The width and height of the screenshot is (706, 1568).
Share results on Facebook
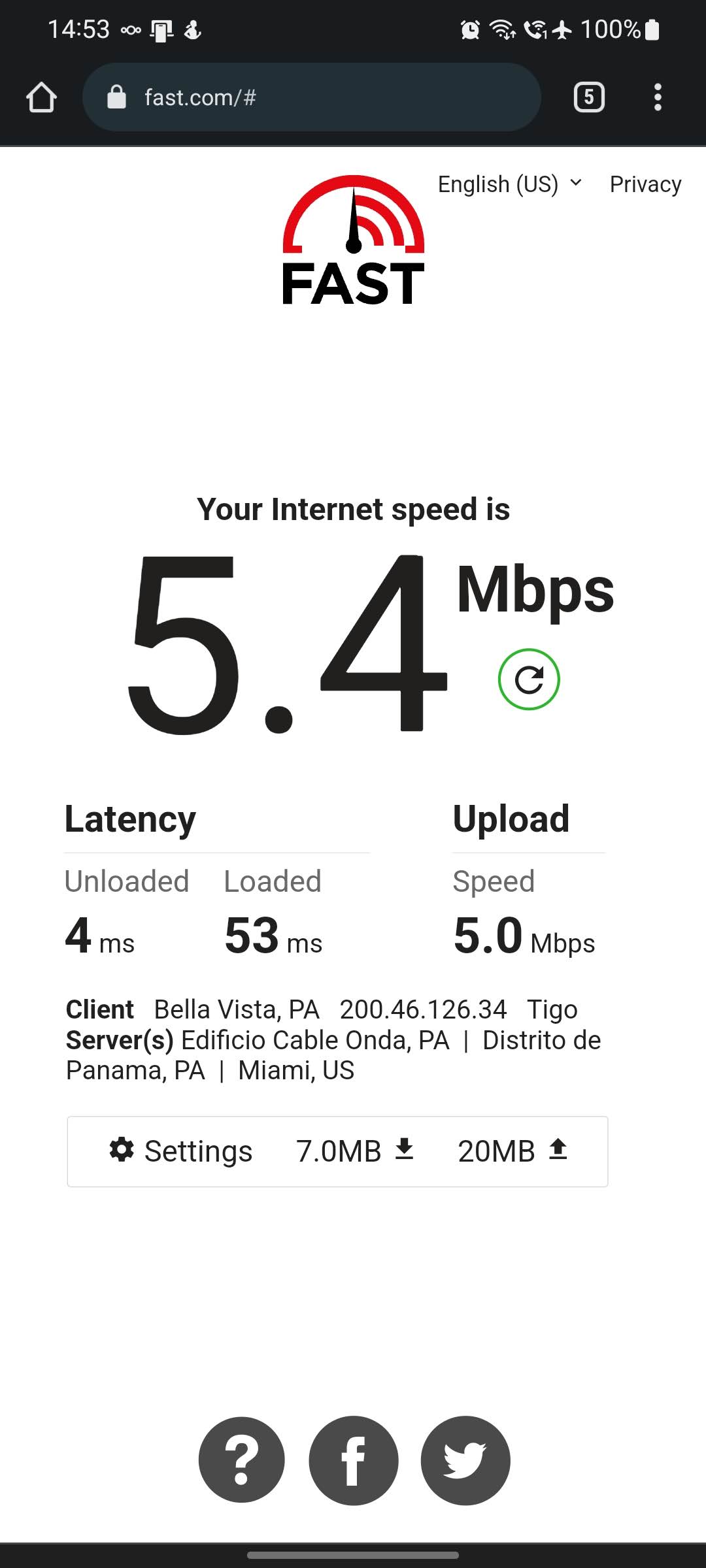click(354, 1460)
